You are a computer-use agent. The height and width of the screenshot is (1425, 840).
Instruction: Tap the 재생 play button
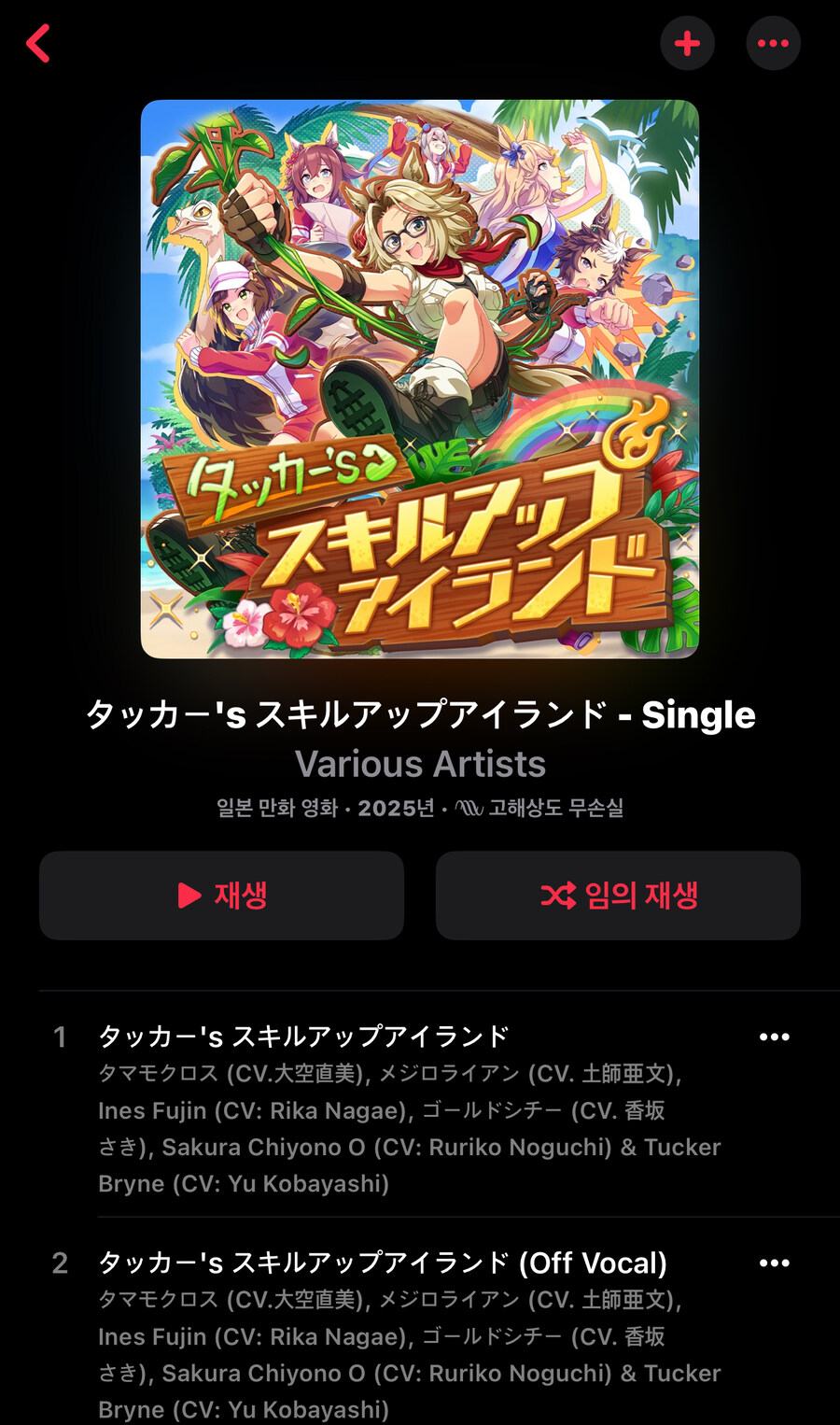221,895
